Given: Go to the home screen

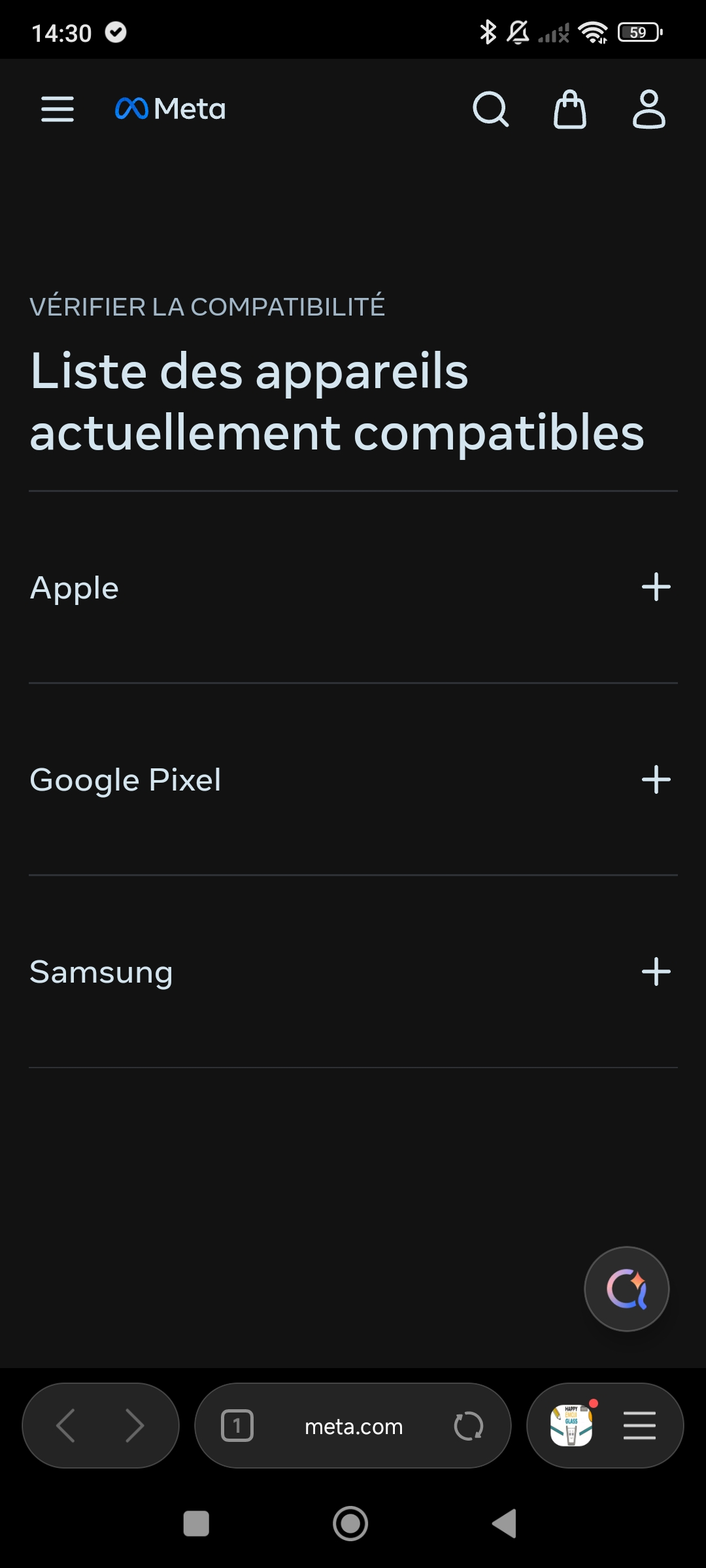Looking at the screenshot, I should [x=350, y=1524].
